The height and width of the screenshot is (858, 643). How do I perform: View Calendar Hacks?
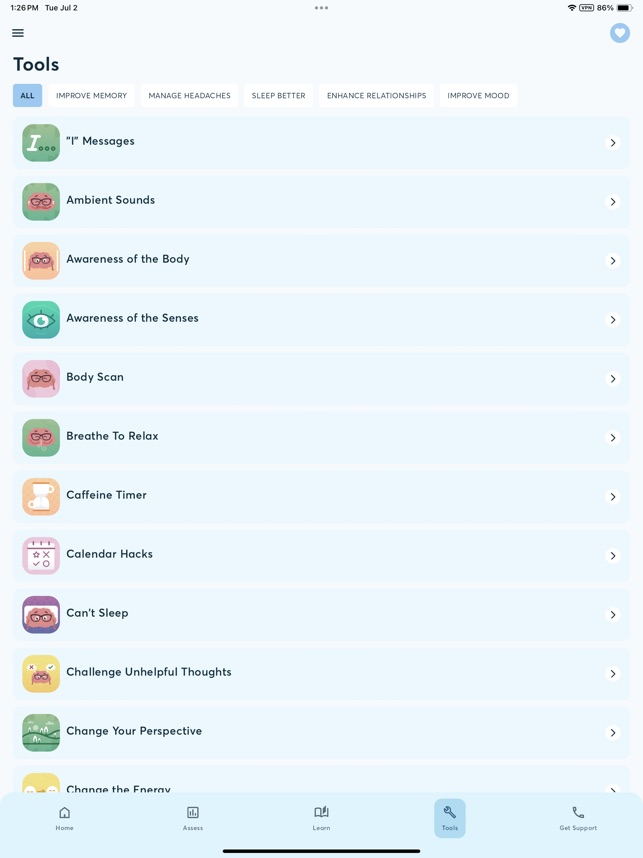pos(321,555)
